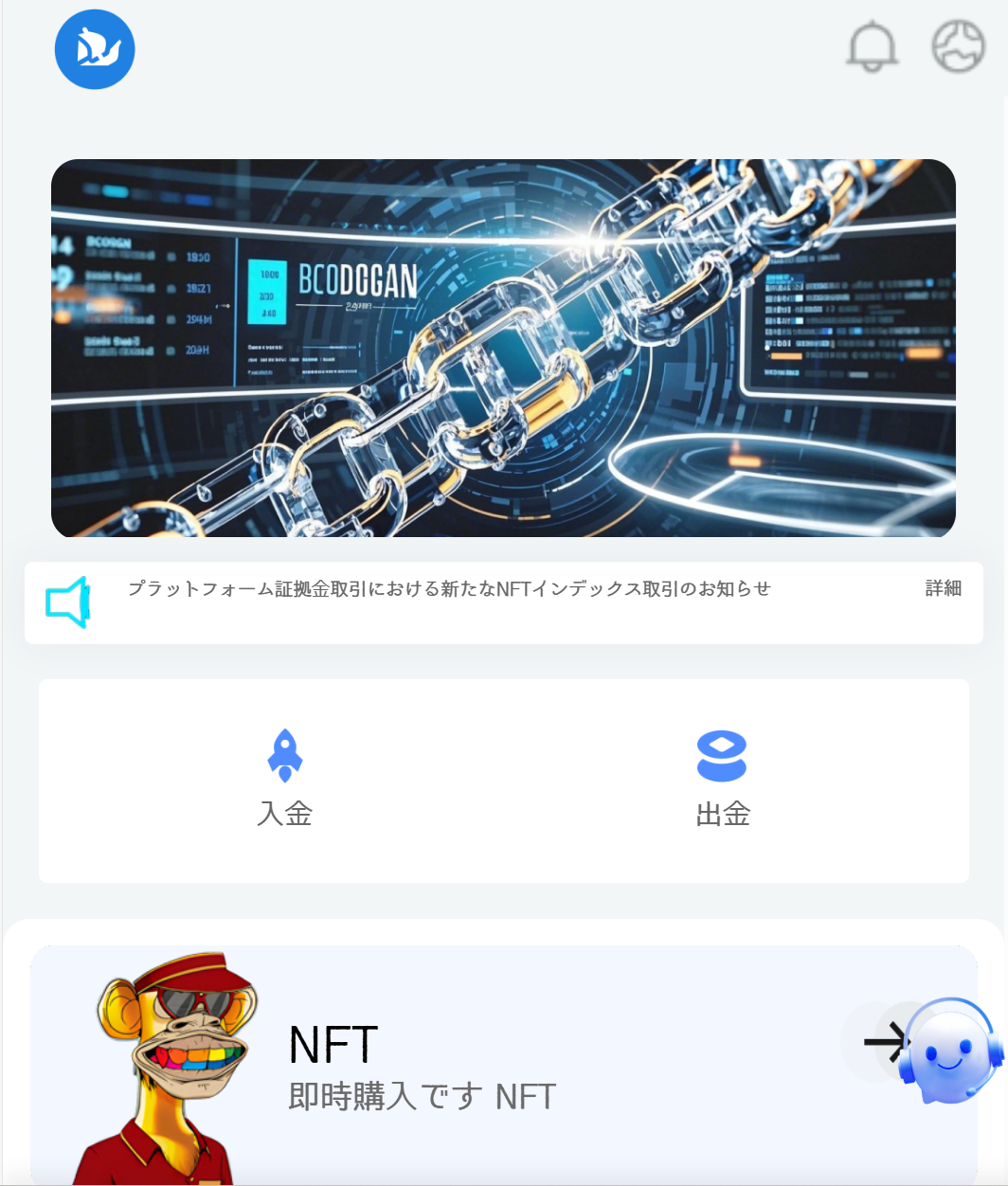Open 詳細 for the NFT index announcement
Image resolution: width=1008 pixels, height=1186 pixels.
pyautogui.click(x=943, y=588)
